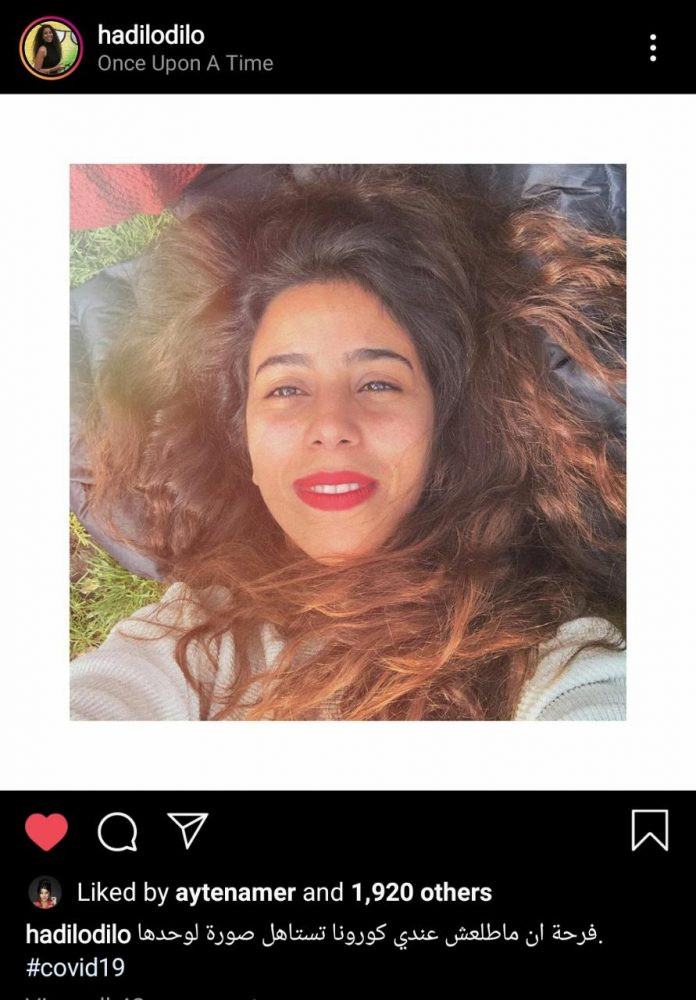
Task: Open the #covid19 hashtag
Action: coord(75,967)
